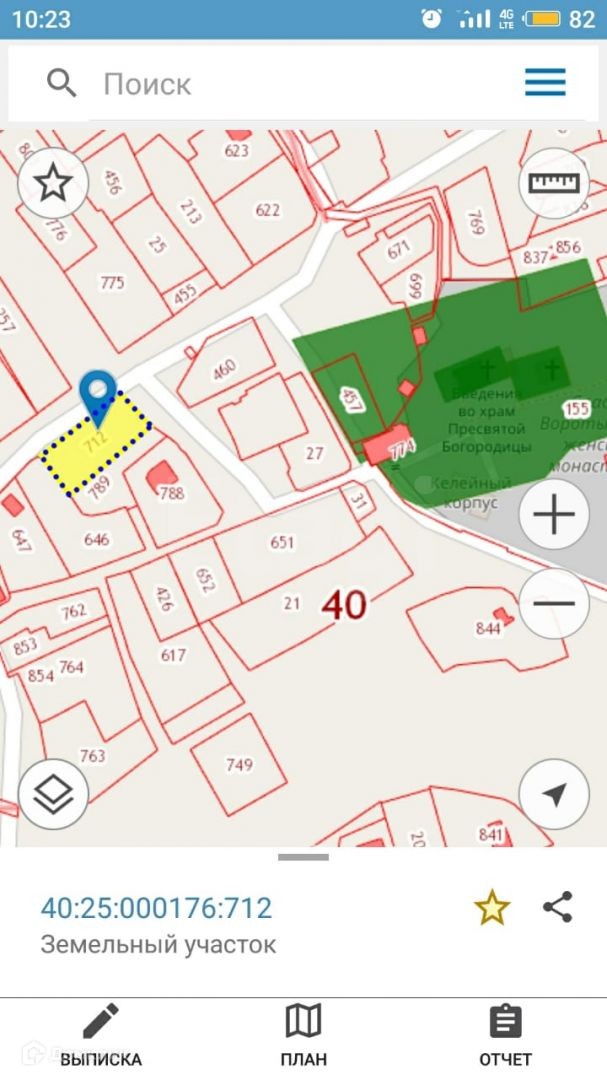The image size is (607, 1080).
Task: Activate the ruler measurement tool
Action: click(554, 183)
